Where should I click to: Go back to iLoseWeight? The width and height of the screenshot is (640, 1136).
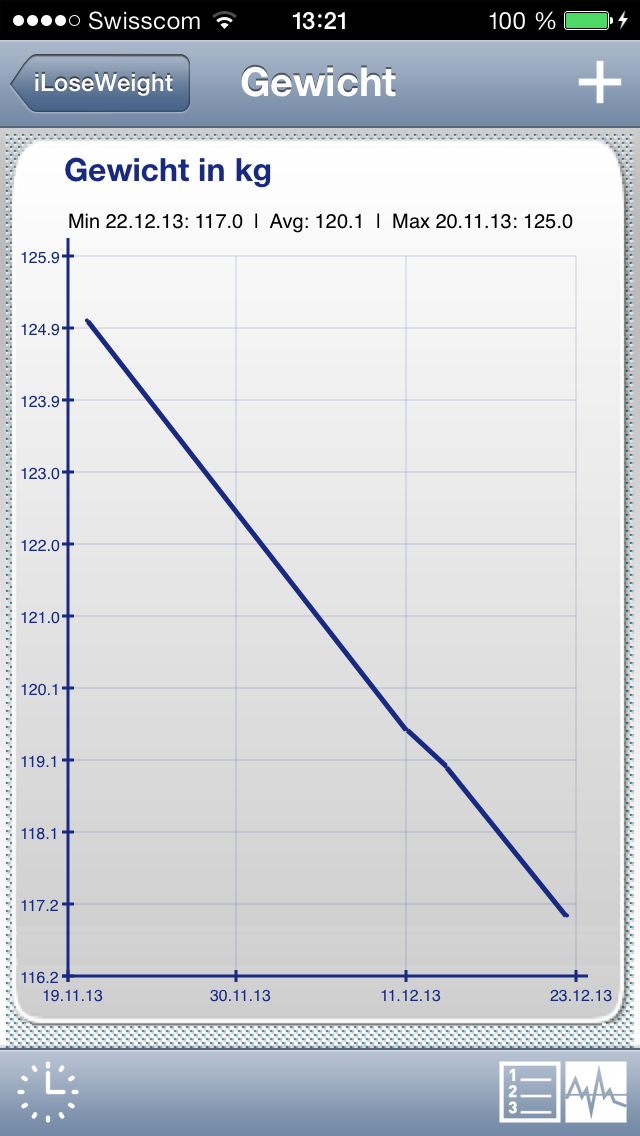coord(101,83)
